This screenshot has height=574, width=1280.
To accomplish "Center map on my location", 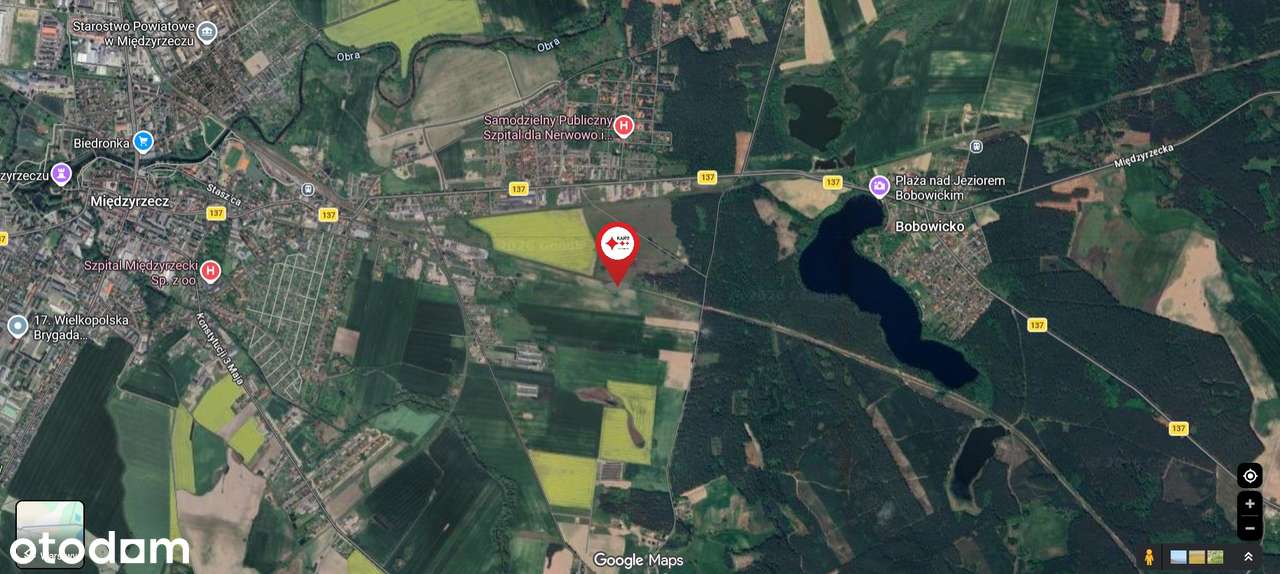I will pos(1249,476).
